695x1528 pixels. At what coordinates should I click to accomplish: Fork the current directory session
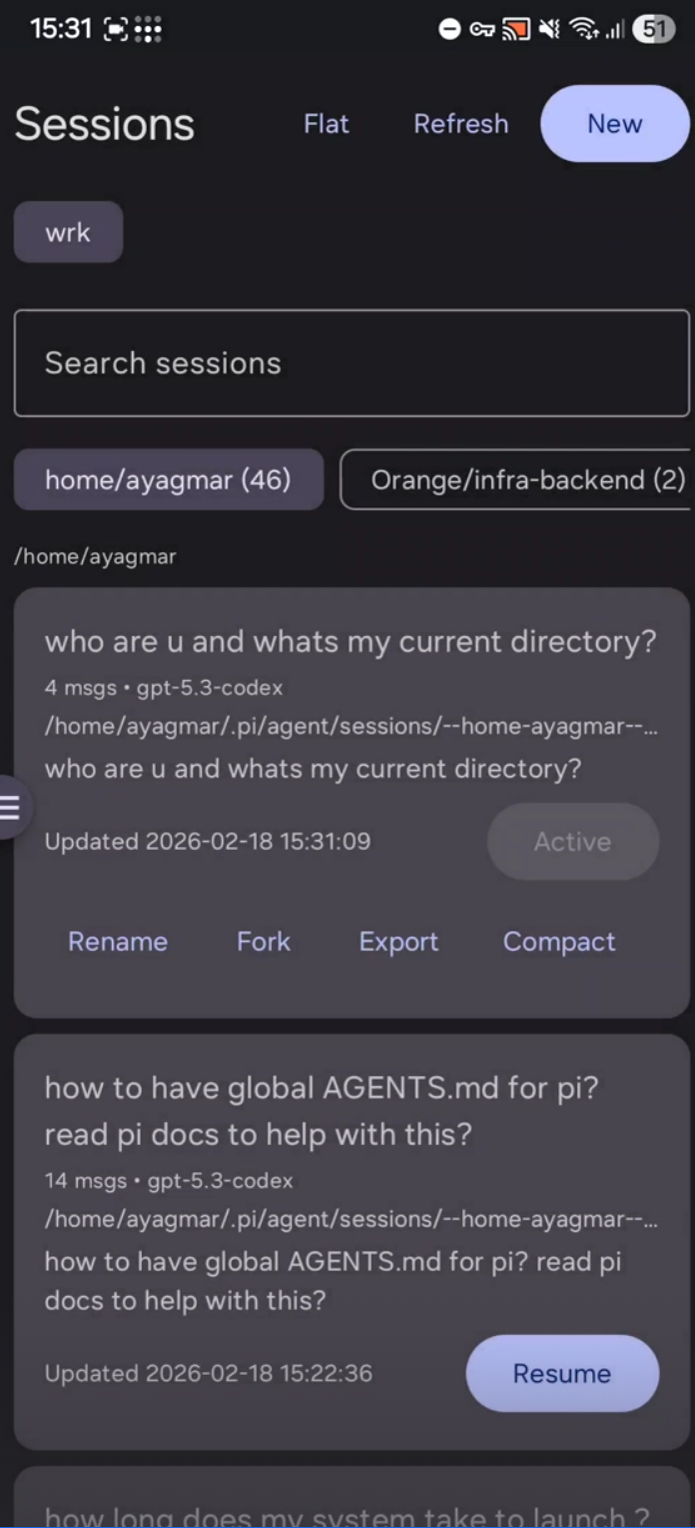[x=263, y=942]
